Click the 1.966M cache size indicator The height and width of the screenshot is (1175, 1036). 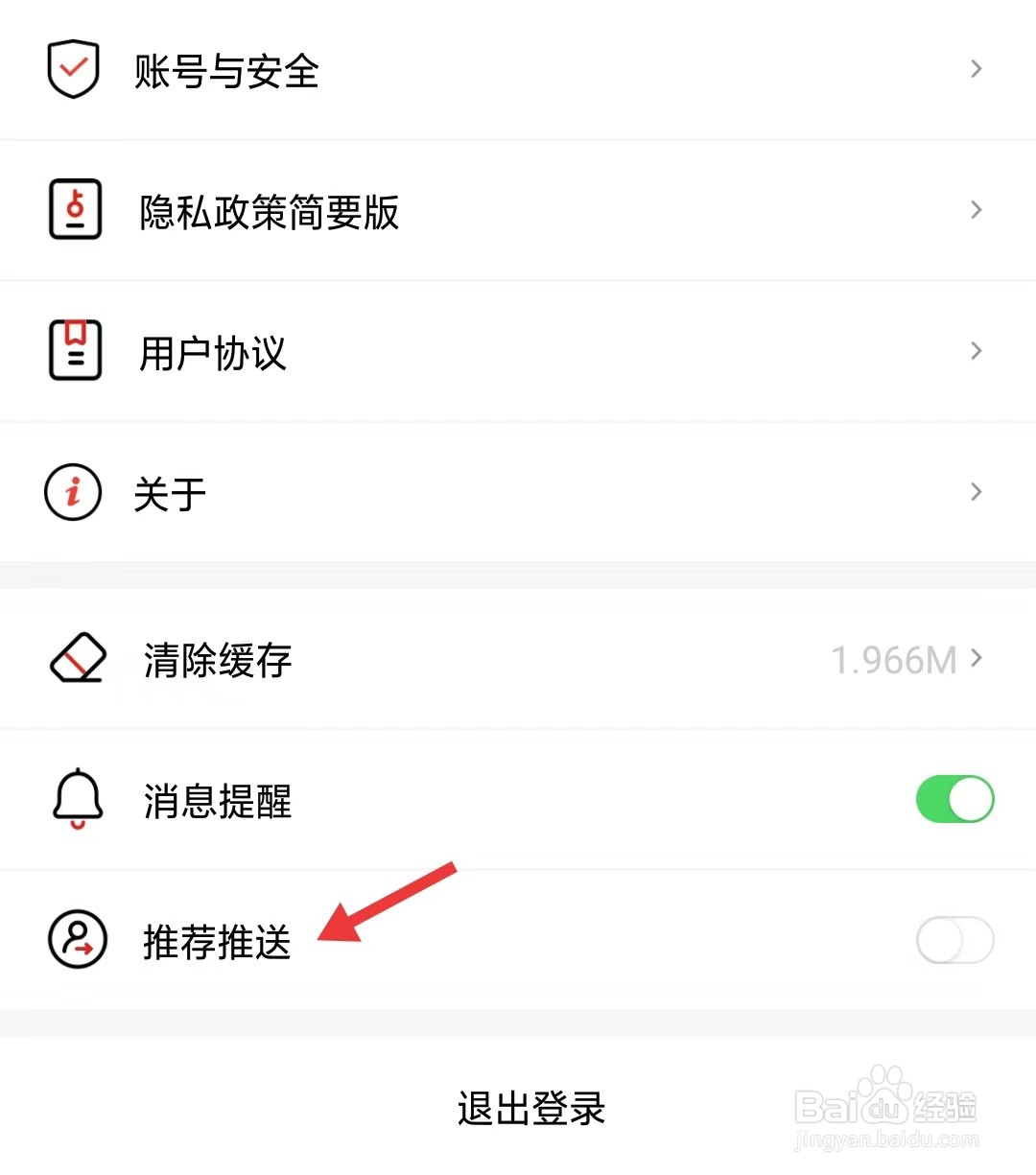[894, 658]
